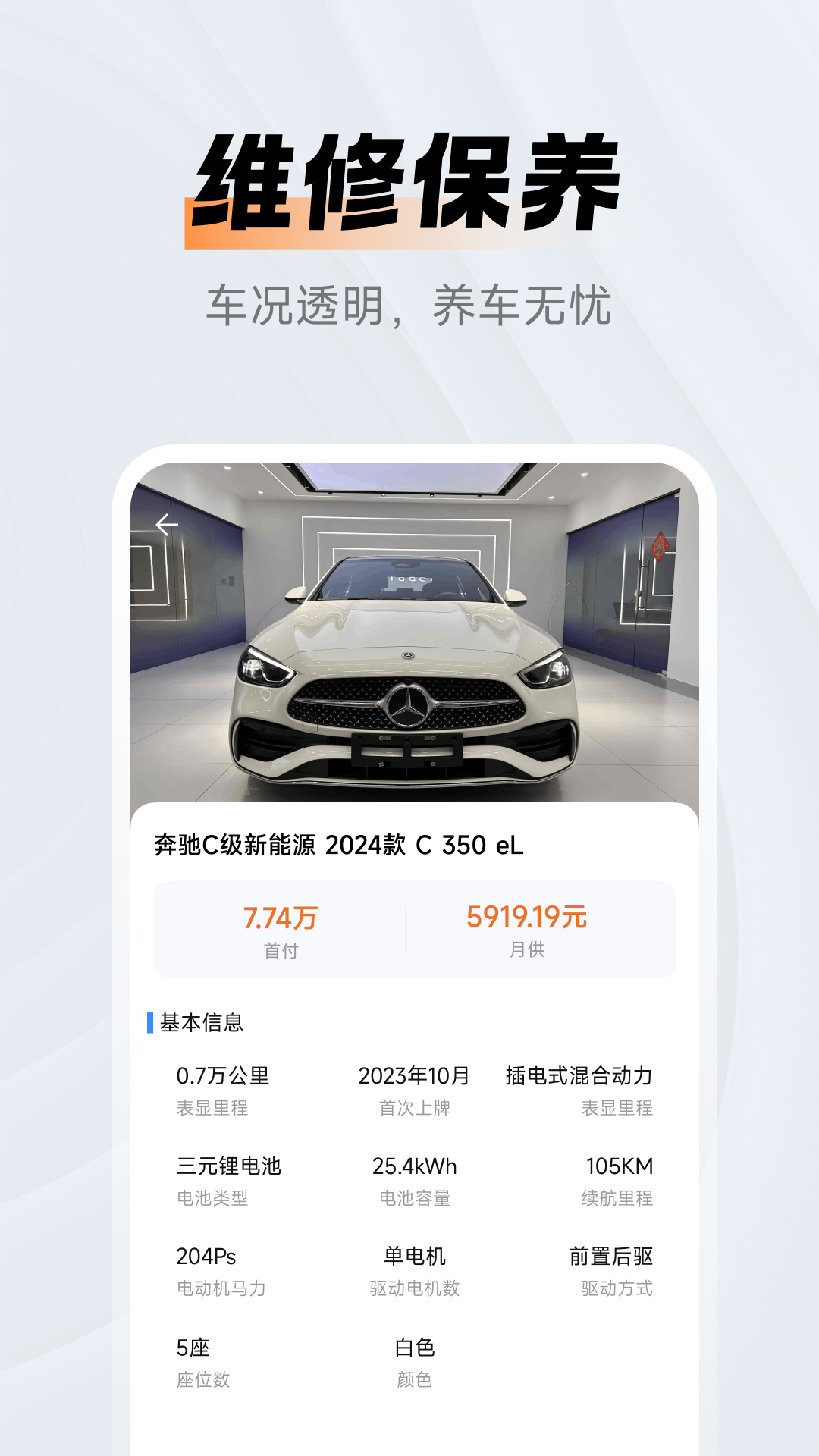Select the 车况透明，养车无忧 tagline
This screenshot has width=819, height=1456.
click(409, 303)
